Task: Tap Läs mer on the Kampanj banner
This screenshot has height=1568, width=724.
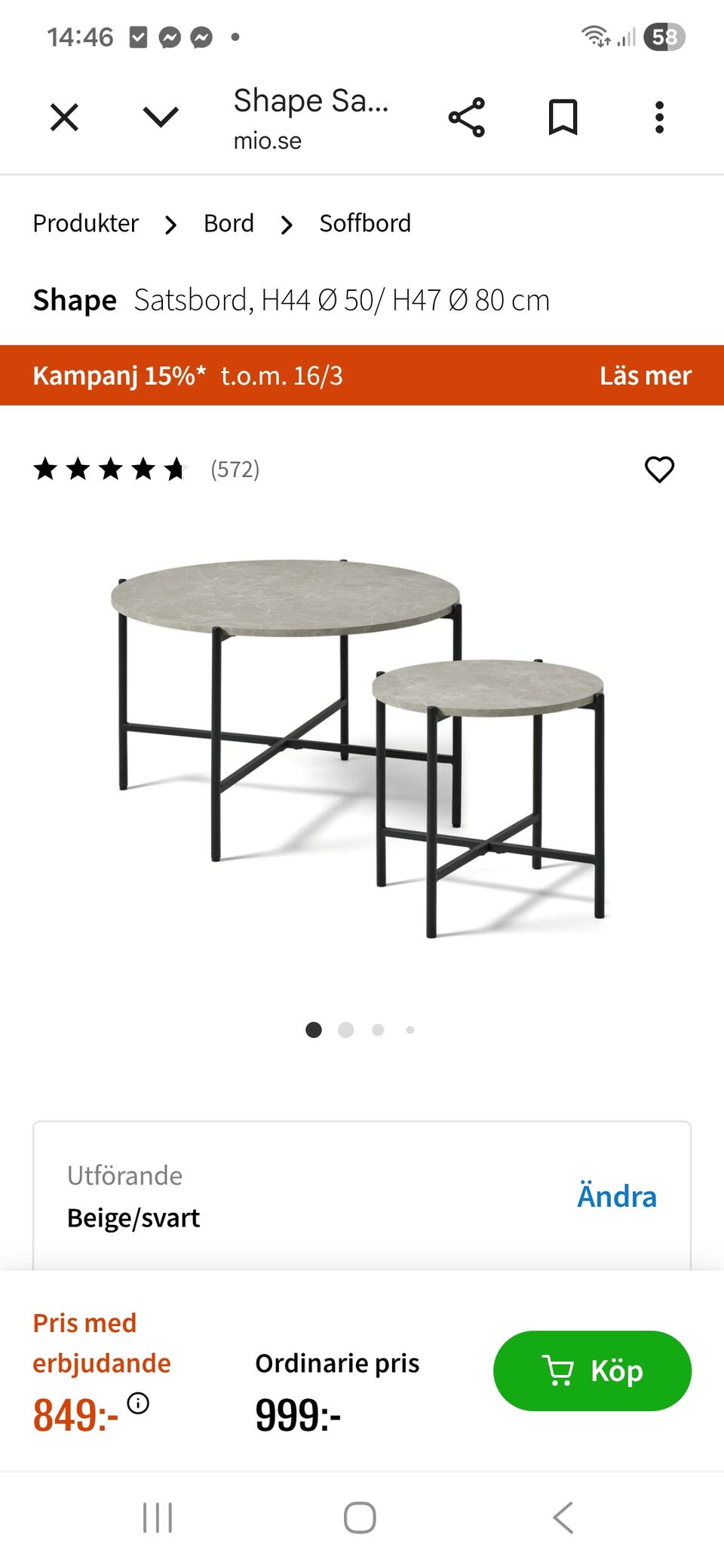Action: [645, 375]
